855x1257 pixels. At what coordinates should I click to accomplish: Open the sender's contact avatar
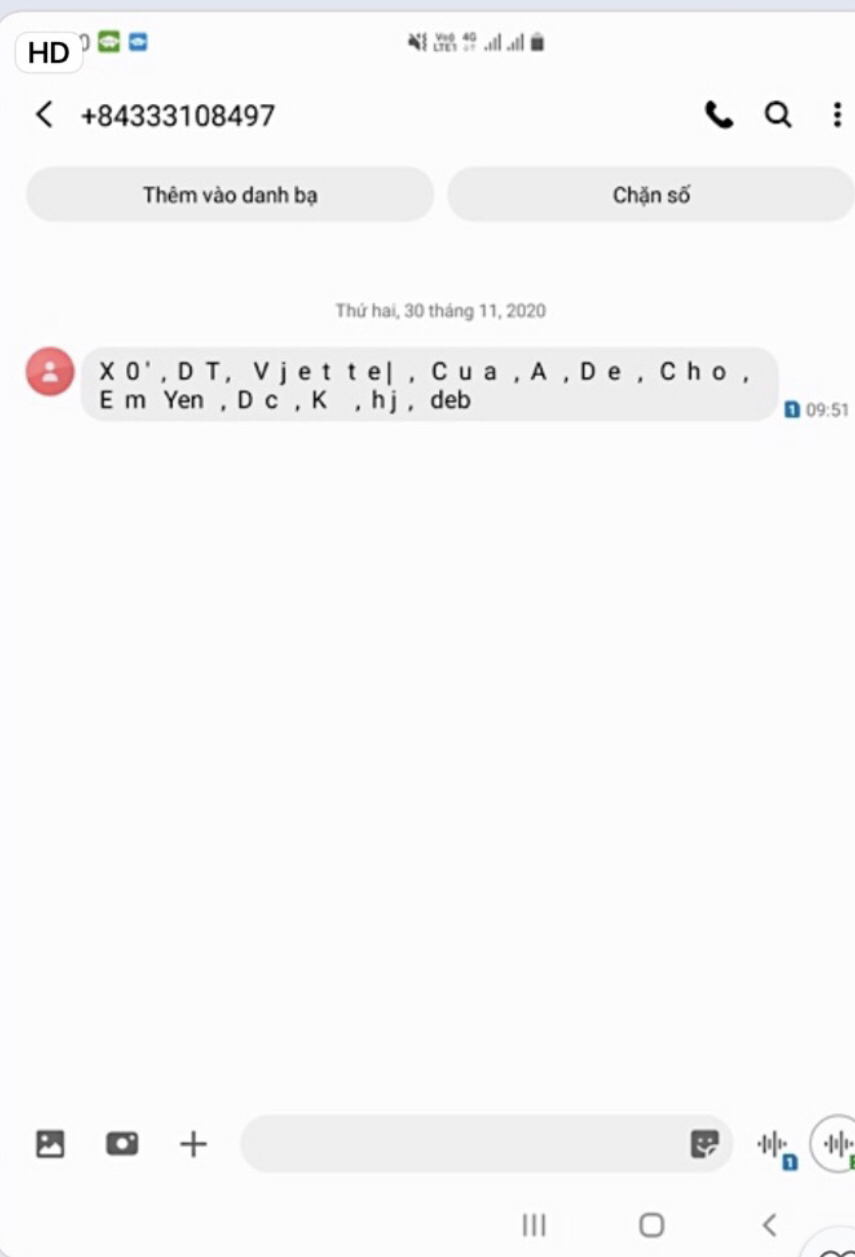pos(50,372)
